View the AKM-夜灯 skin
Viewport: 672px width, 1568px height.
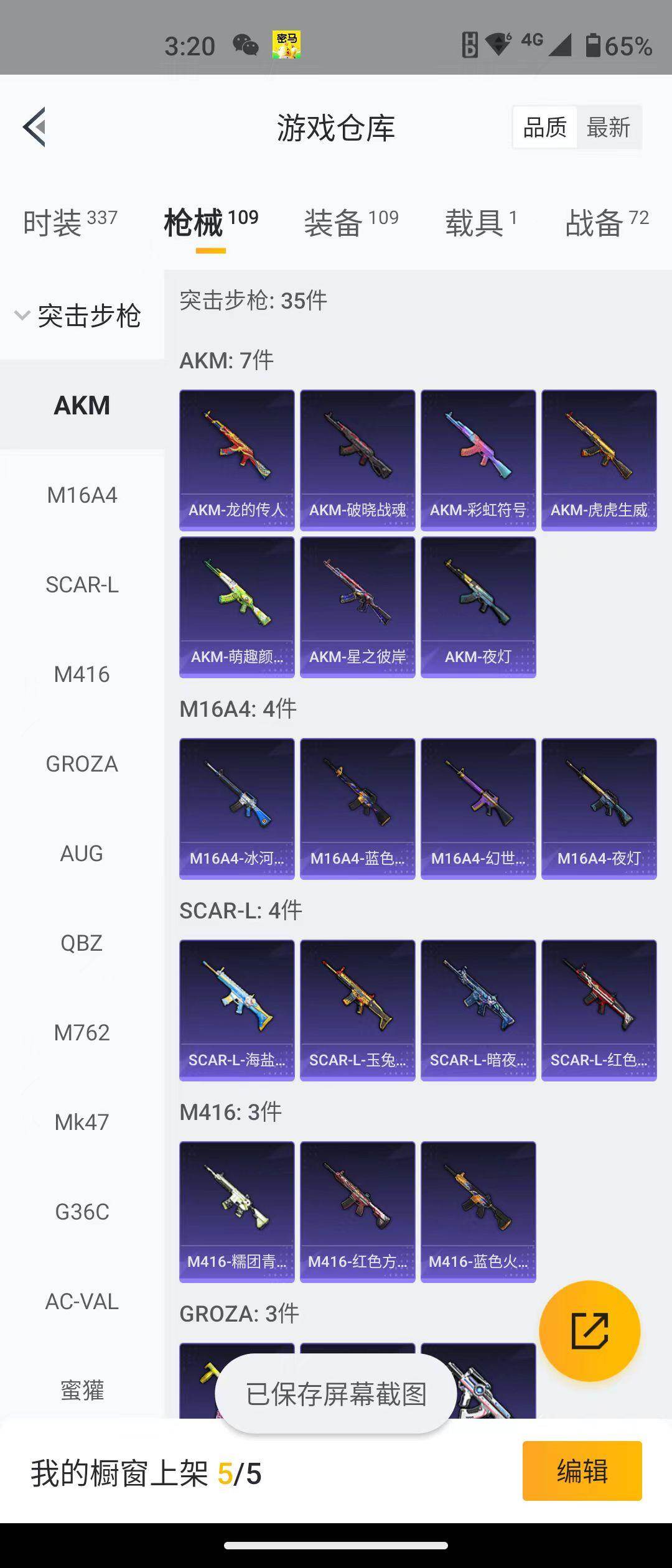point(478,607)
